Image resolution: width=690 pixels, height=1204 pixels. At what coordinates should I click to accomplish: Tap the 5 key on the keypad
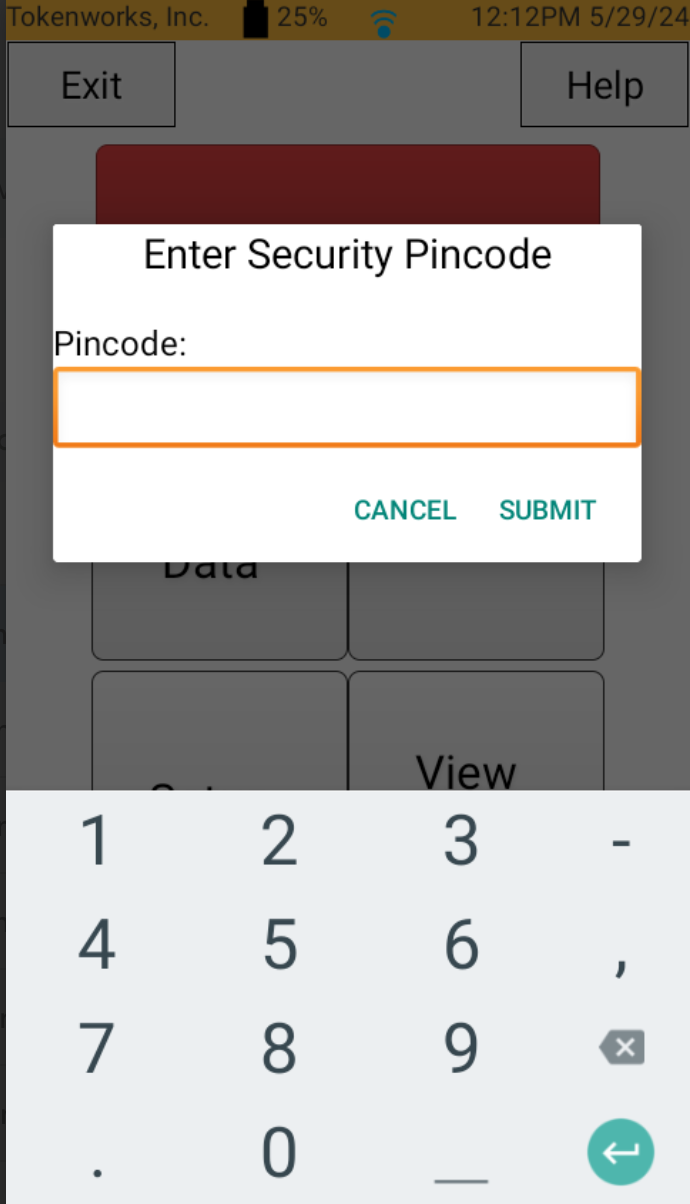[279, 944]
